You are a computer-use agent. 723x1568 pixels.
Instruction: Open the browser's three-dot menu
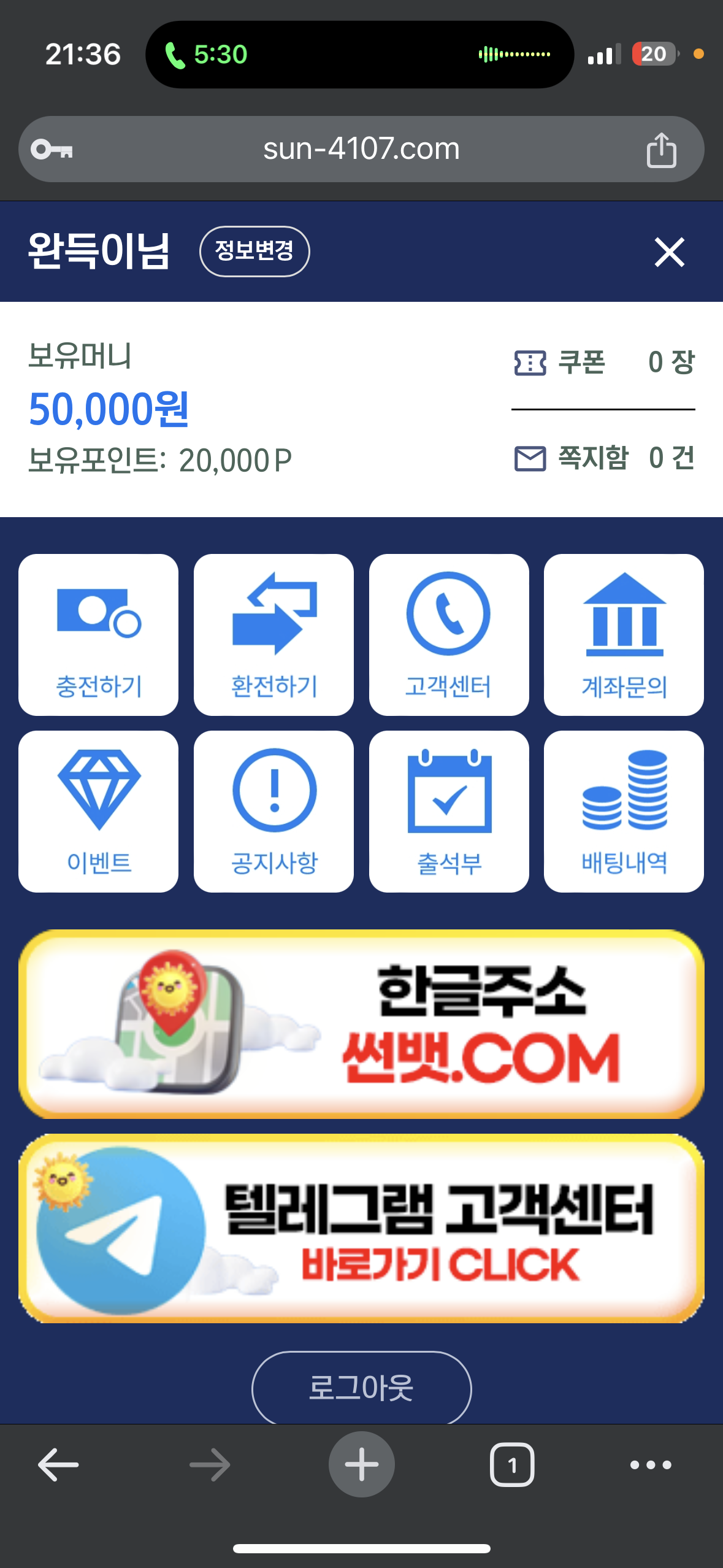[x=651, y=1465]
